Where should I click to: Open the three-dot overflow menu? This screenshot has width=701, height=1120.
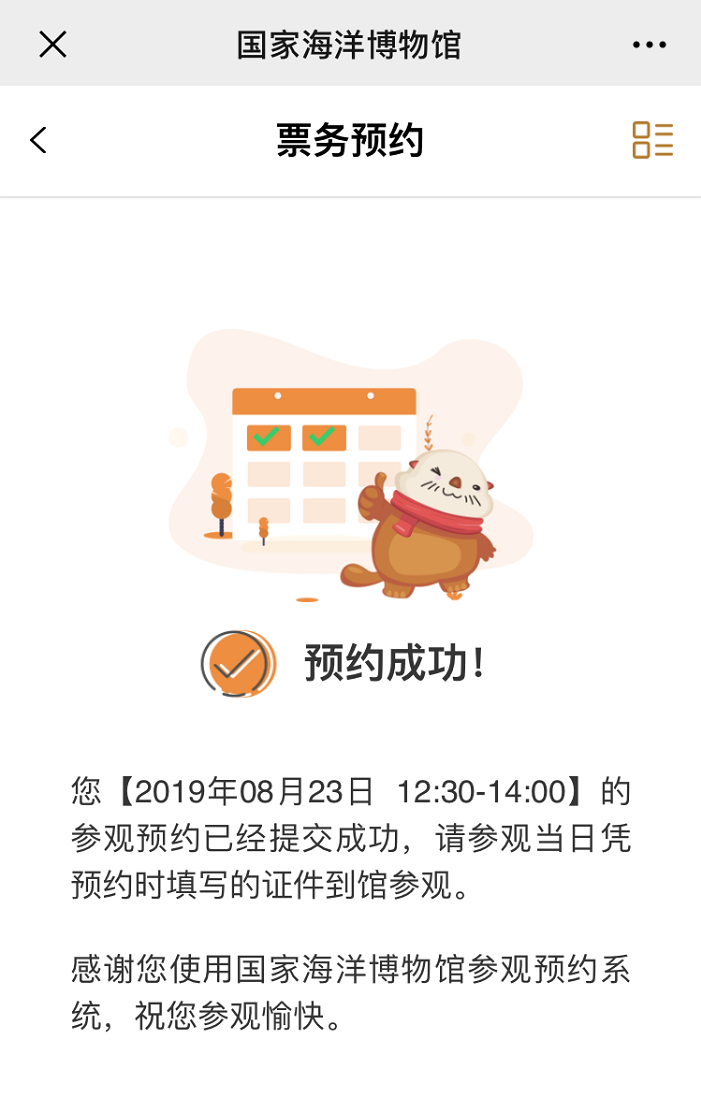649,45
